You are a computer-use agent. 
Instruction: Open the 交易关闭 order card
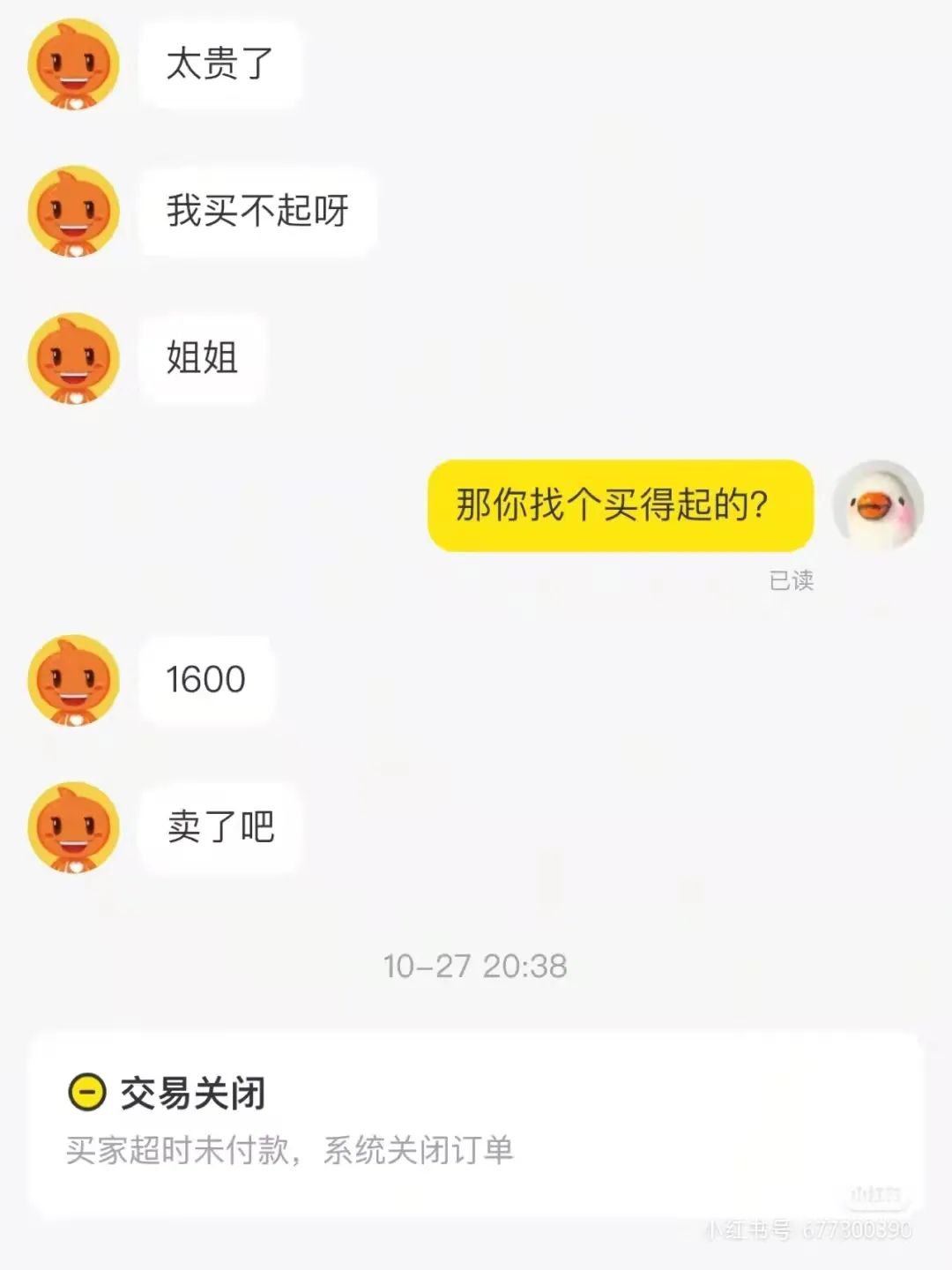476,1124
